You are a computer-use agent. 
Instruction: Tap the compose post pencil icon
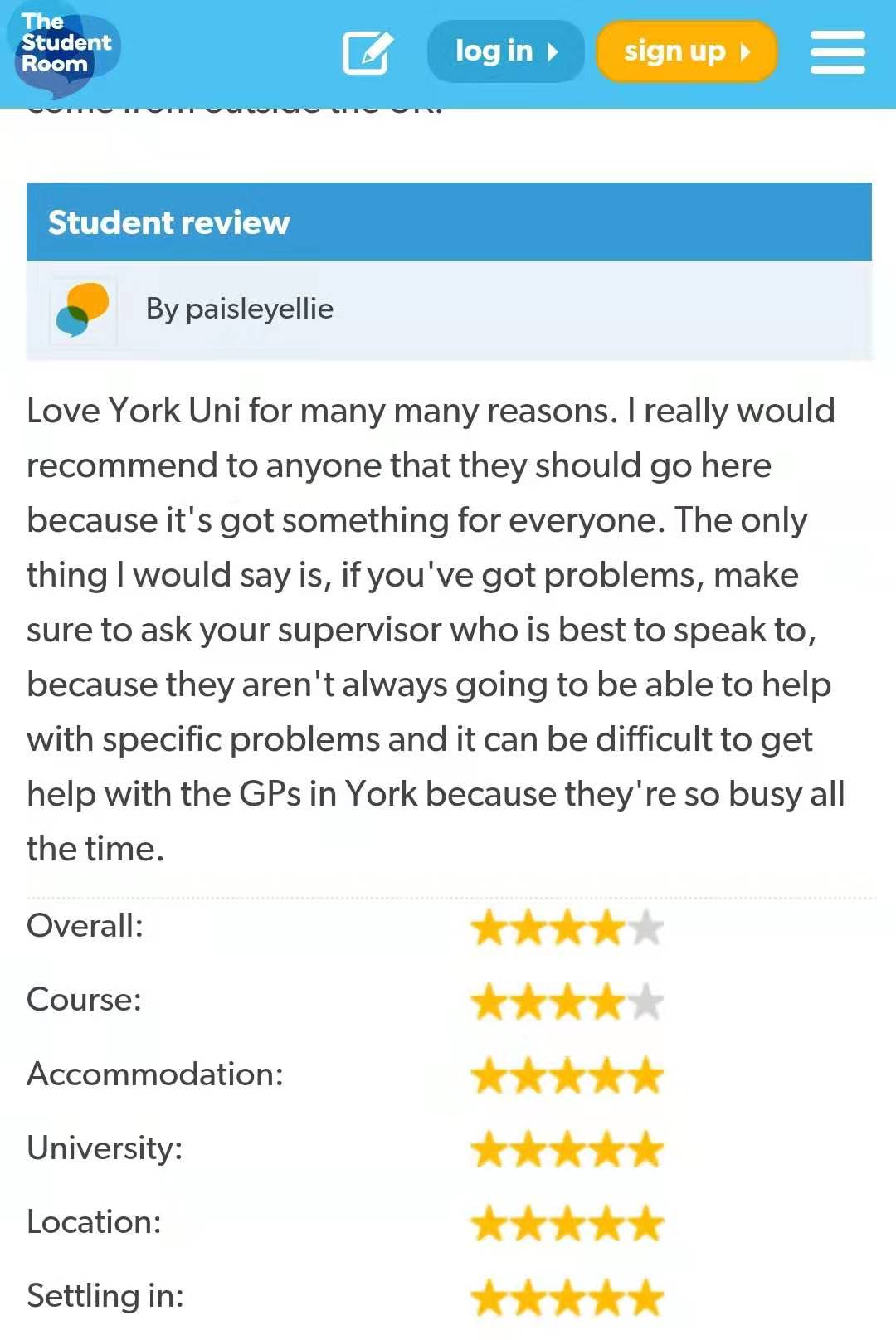pos(367,52)
